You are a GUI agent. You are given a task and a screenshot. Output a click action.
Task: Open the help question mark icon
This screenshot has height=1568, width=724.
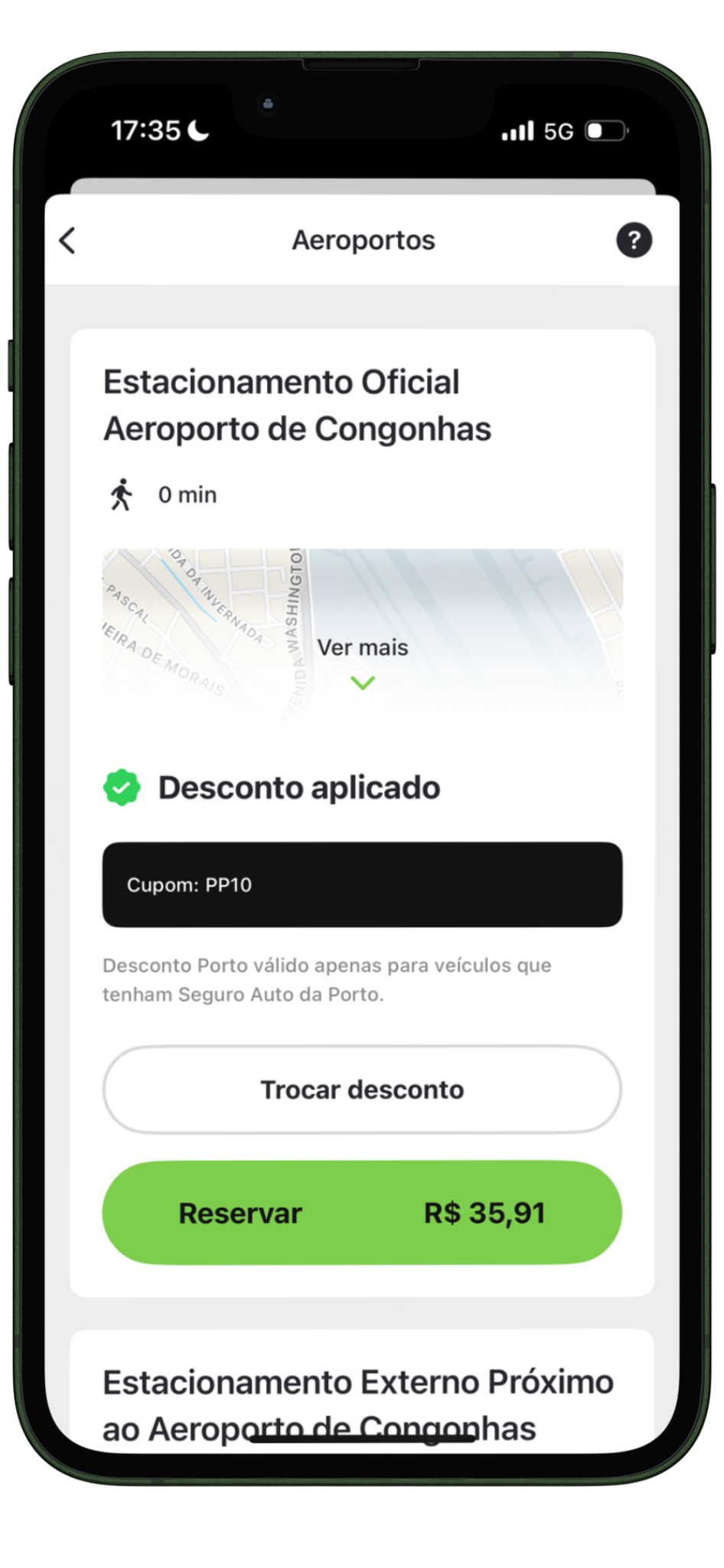pos(634,240)
